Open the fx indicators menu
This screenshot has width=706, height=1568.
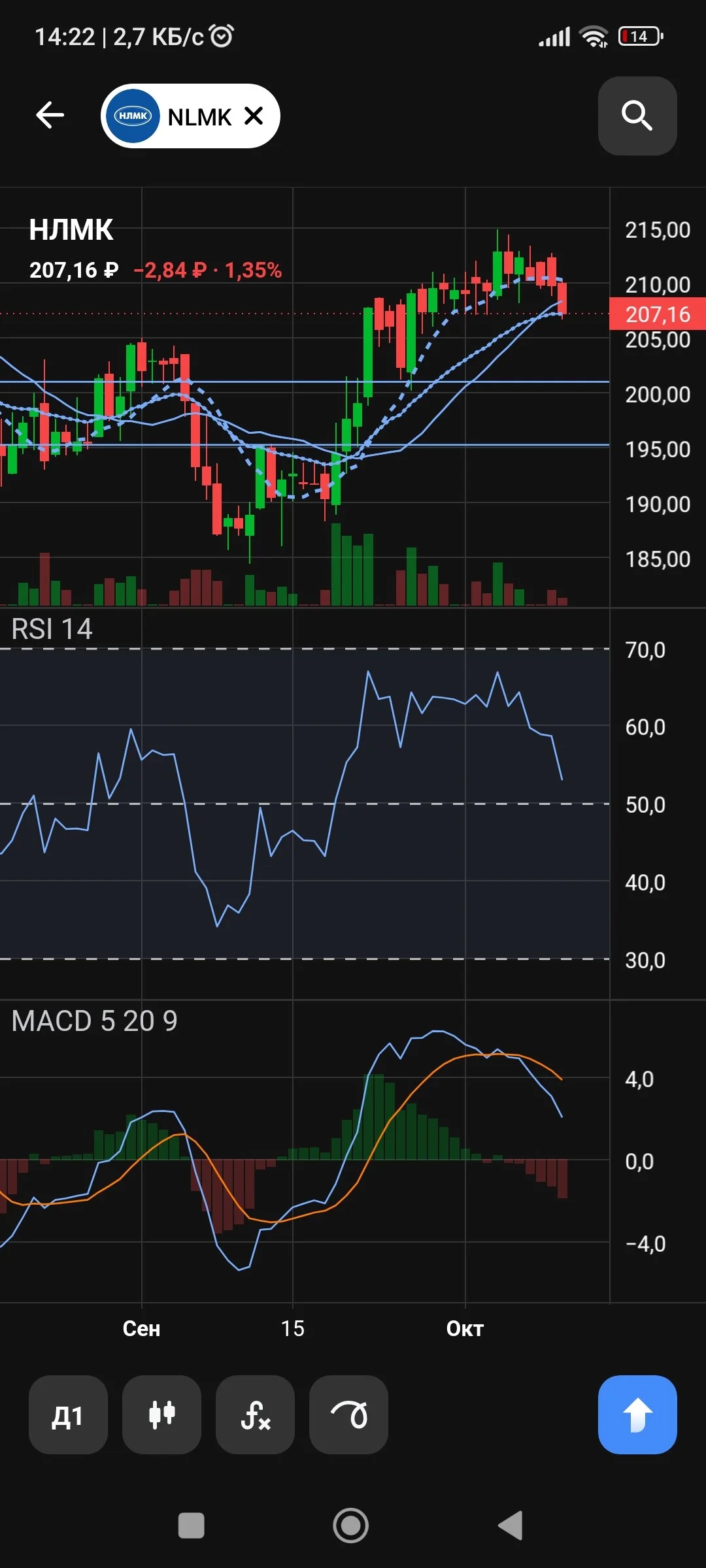(255, 1414)
